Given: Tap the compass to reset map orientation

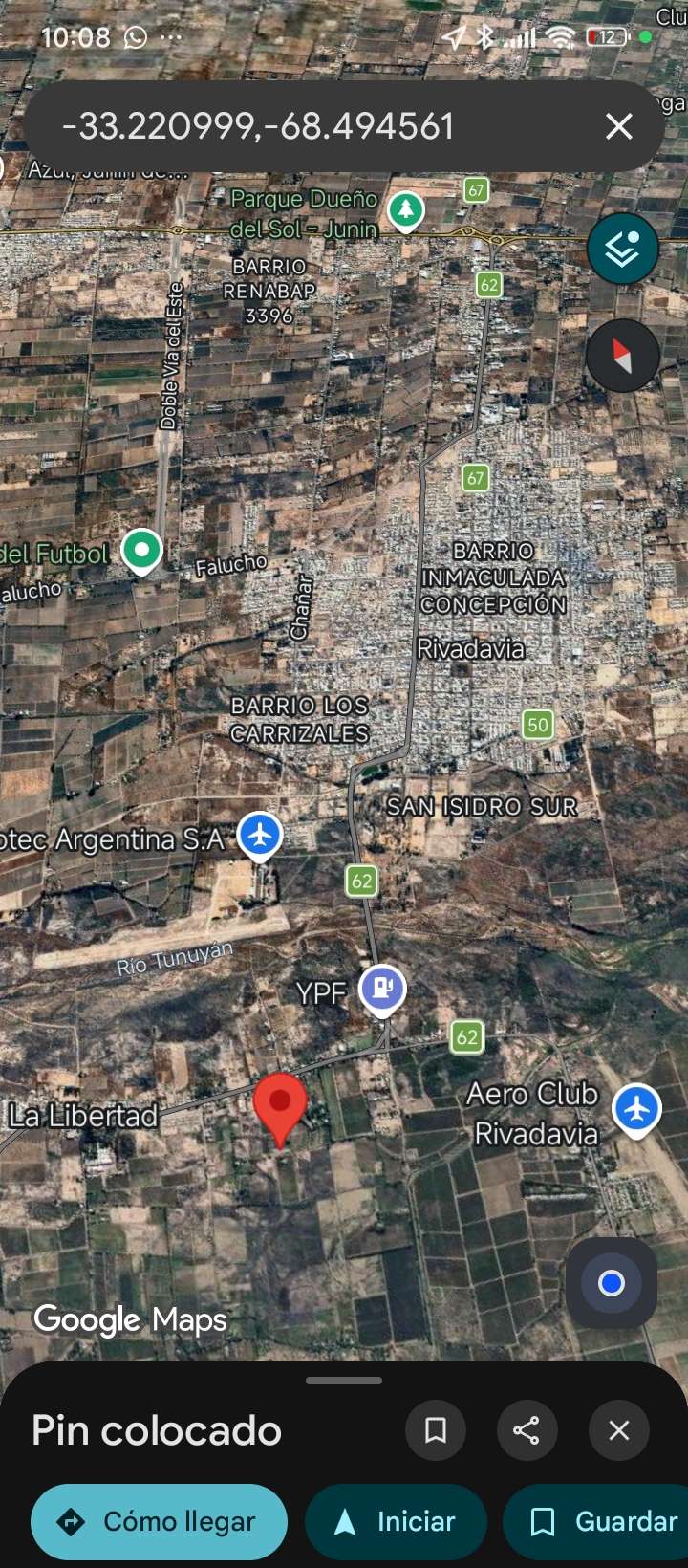Looking at the screenshot, I should point(622,355).
